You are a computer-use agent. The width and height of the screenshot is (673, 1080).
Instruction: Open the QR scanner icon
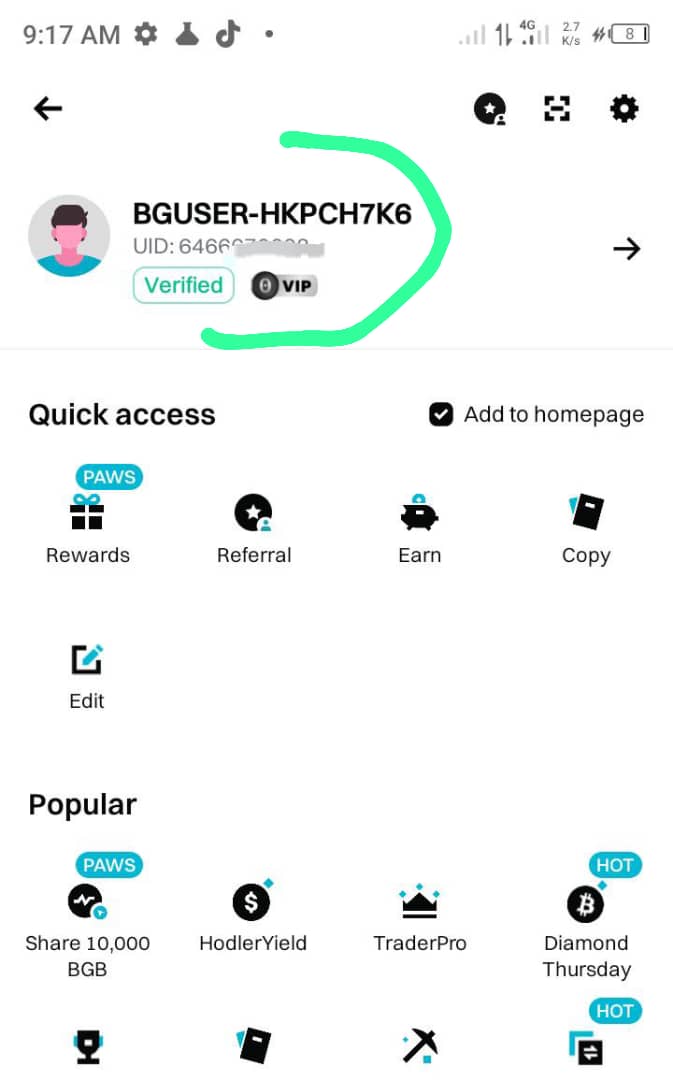click(x=557, y=109)
